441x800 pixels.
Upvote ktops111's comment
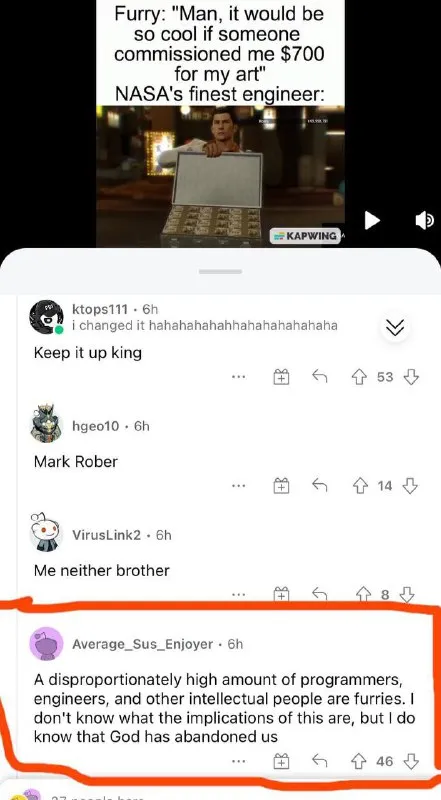click(360, 377)
